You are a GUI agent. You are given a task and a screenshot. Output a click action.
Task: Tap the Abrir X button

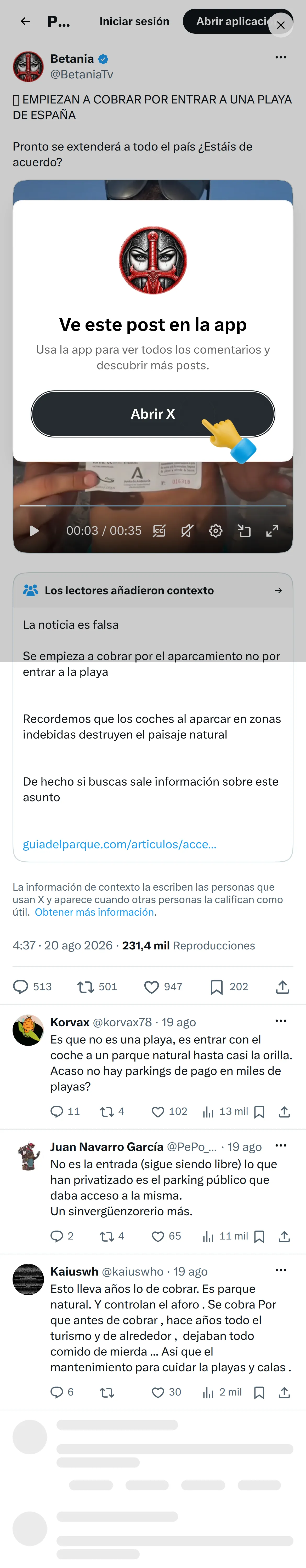(152, 414)
